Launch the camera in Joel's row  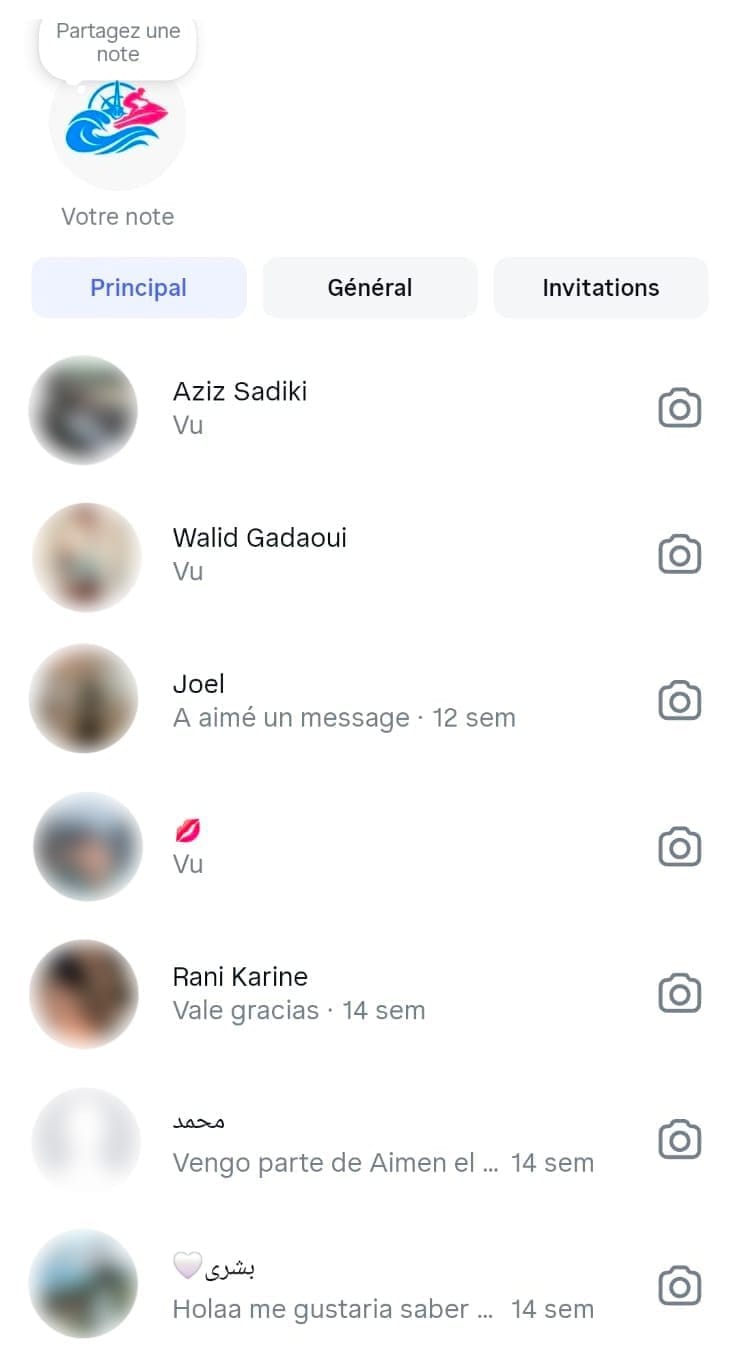680,700
